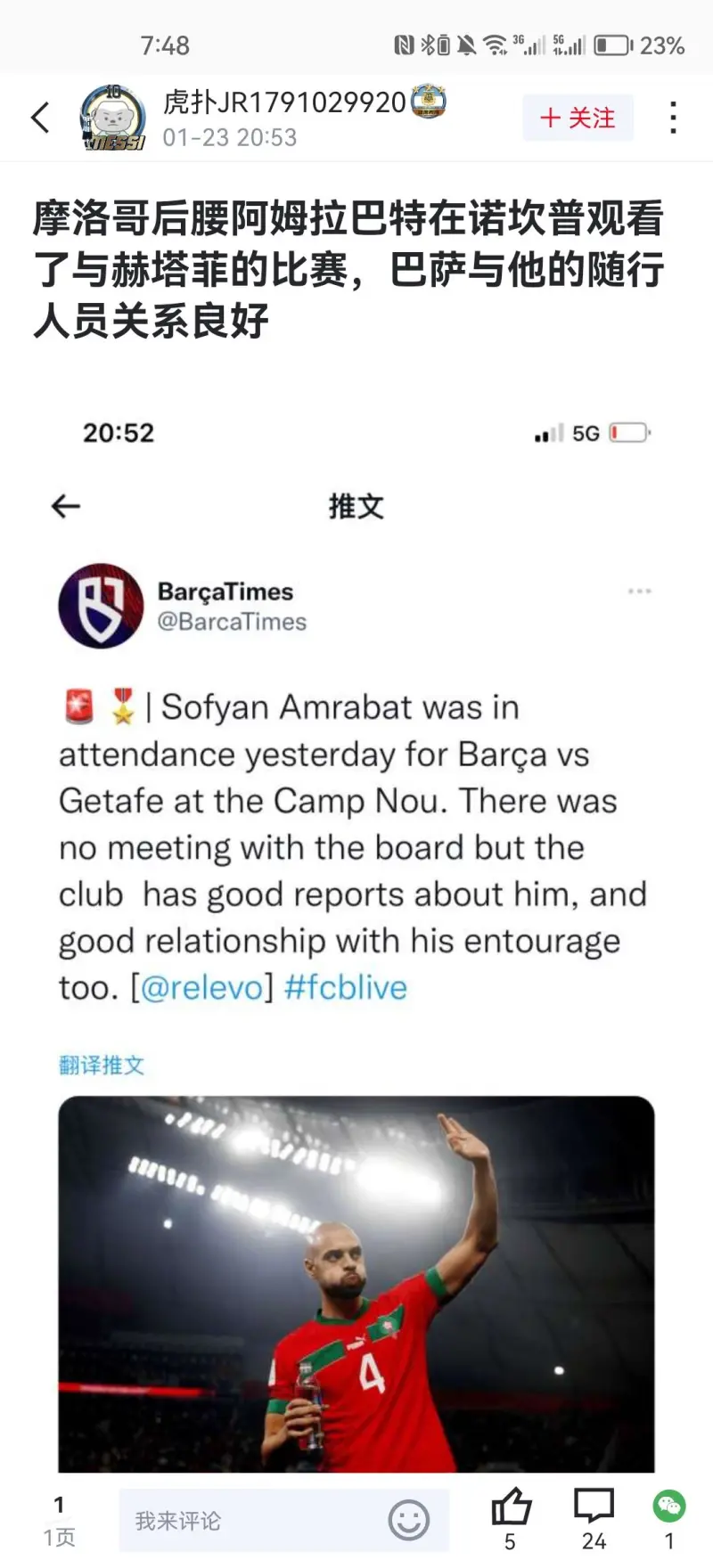The image size is (713, 1568).
Task: Like this post with thumbs up
Action: [x=511, y=1508]
